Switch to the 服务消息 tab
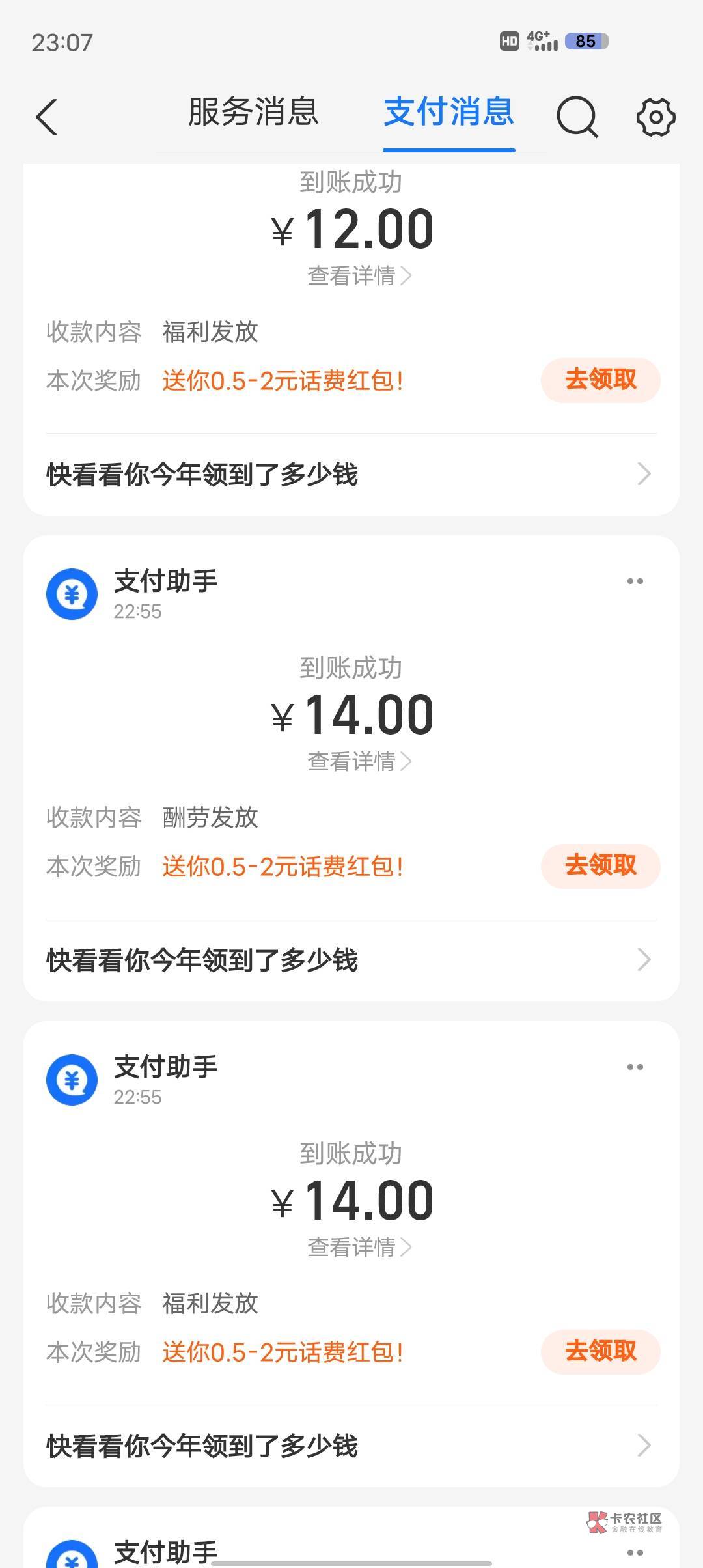The image size is (703, 1568). (253, 111)
